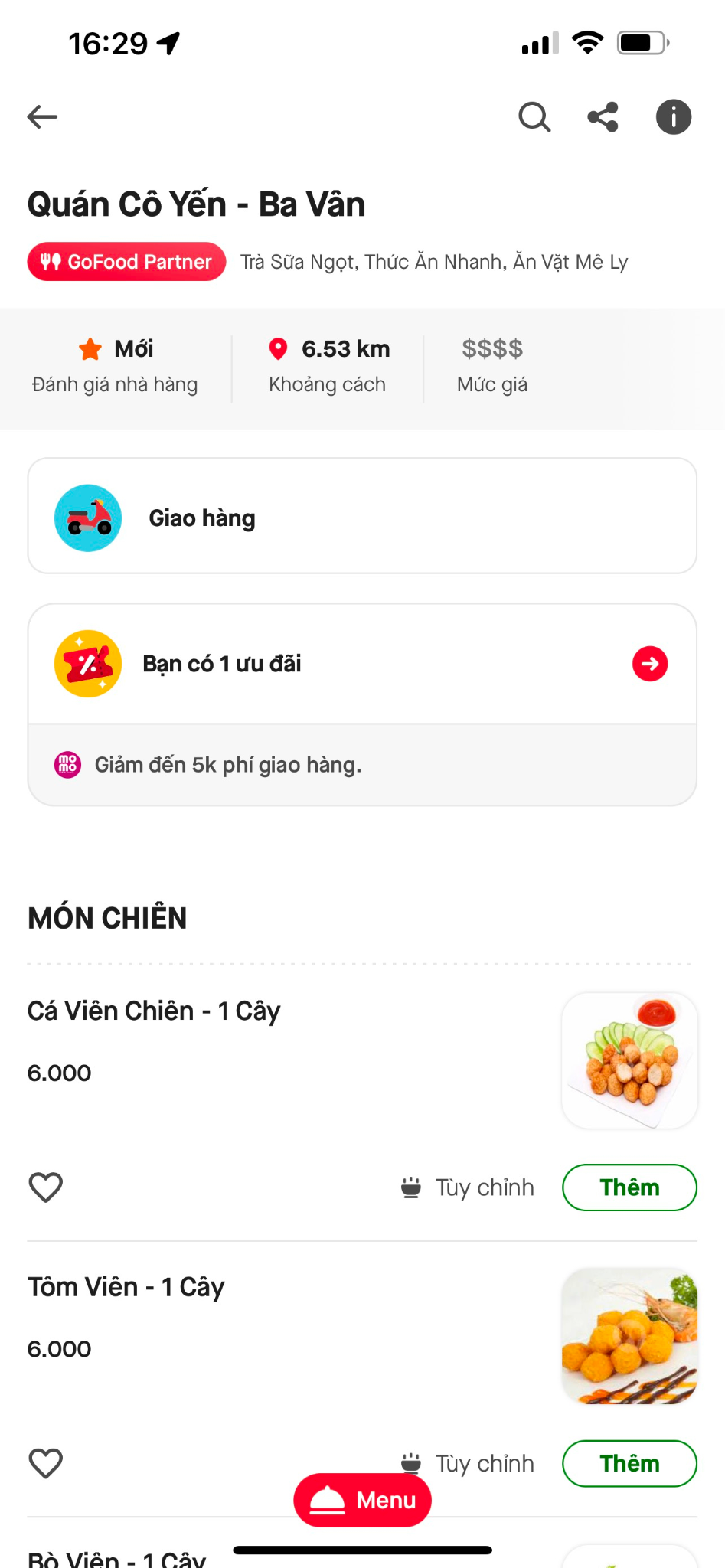
Task: Go back using the arrow icon
Action: 43,117
